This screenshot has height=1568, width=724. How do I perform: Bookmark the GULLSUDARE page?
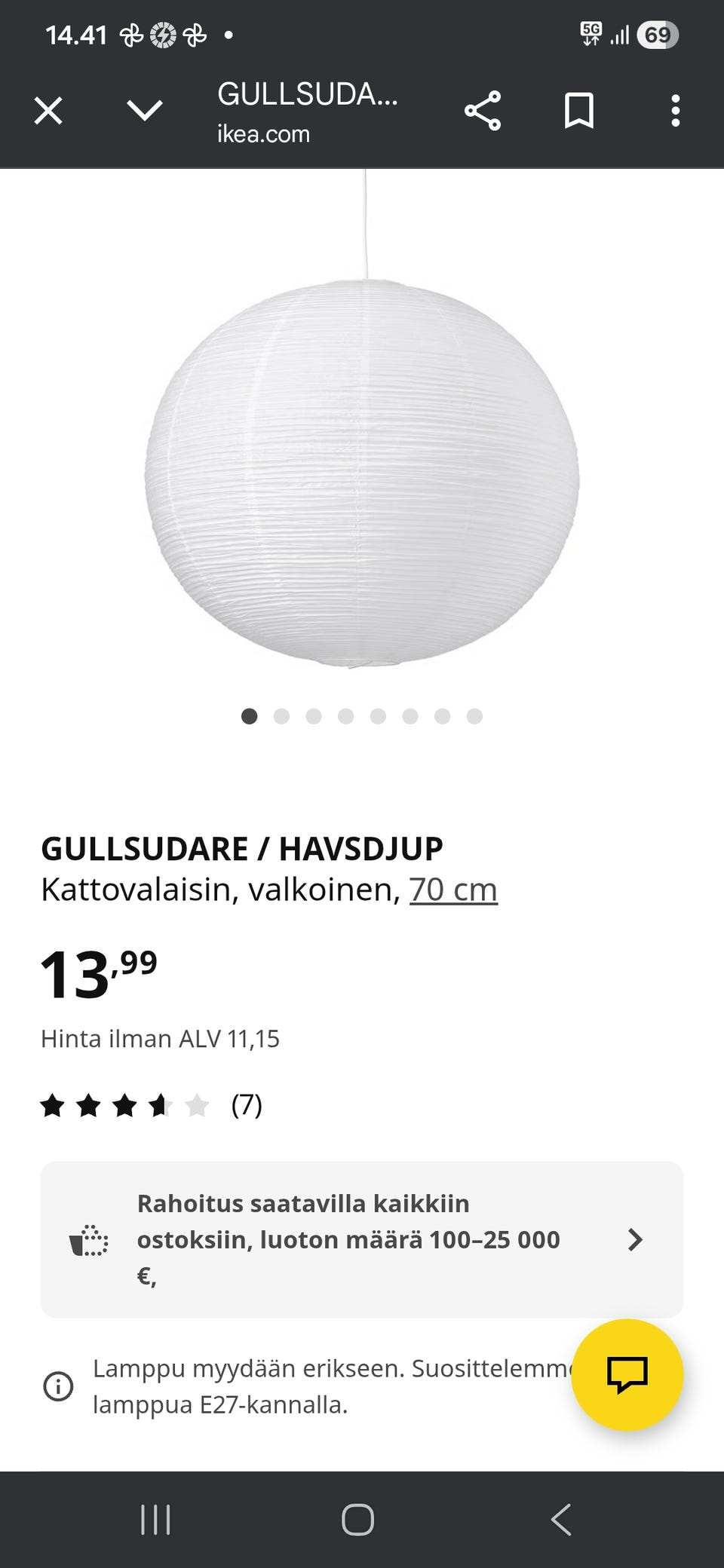[579, 111]
